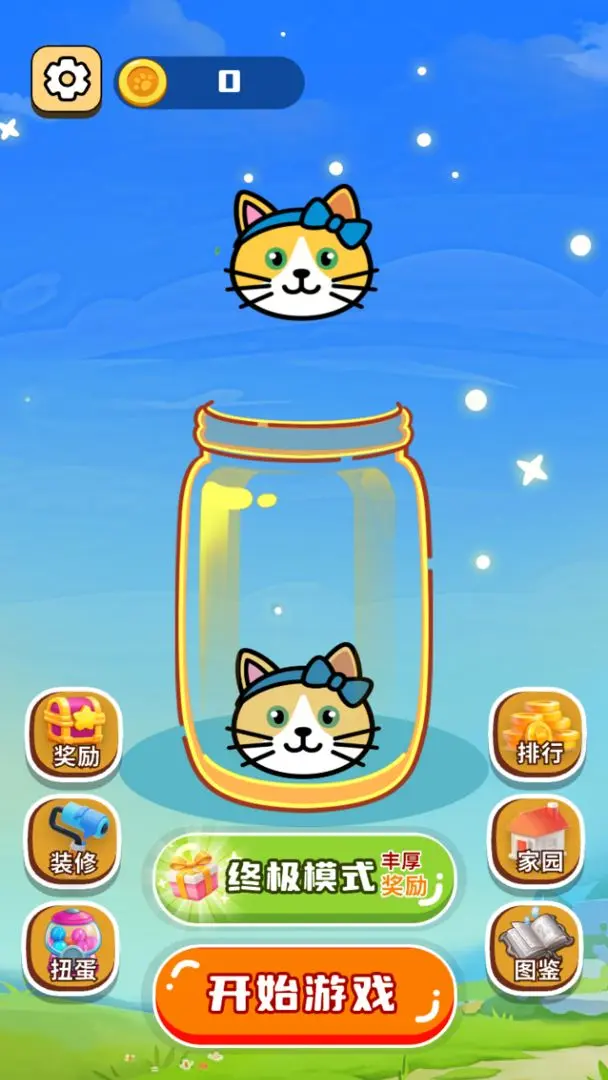Screen dimensions: 608x1080
Task: View the 排行 leaderboard
Action: pos(538,733)
